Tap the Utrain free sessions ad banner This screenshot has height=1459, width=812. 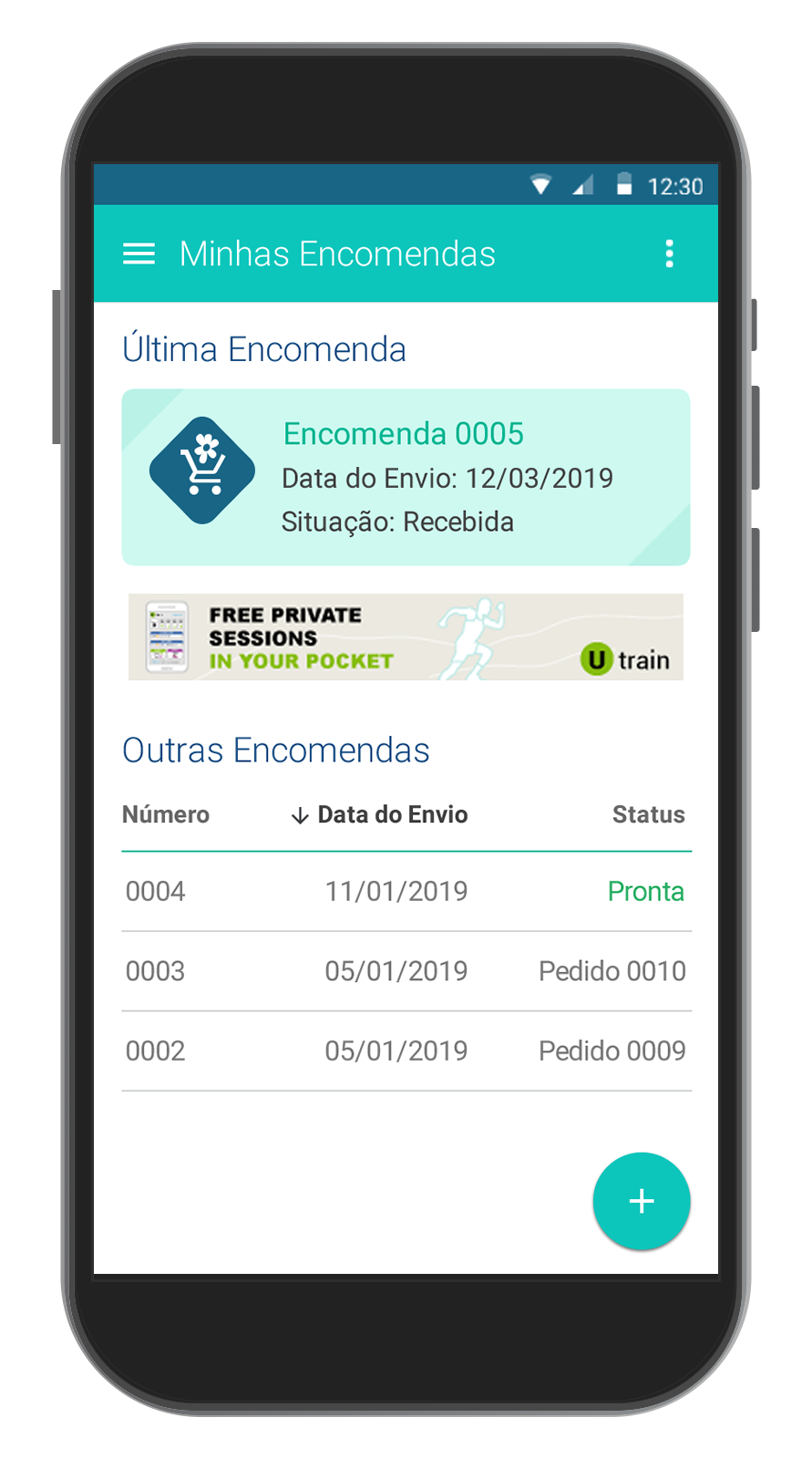pyautogui.click(x=406, y=636)
